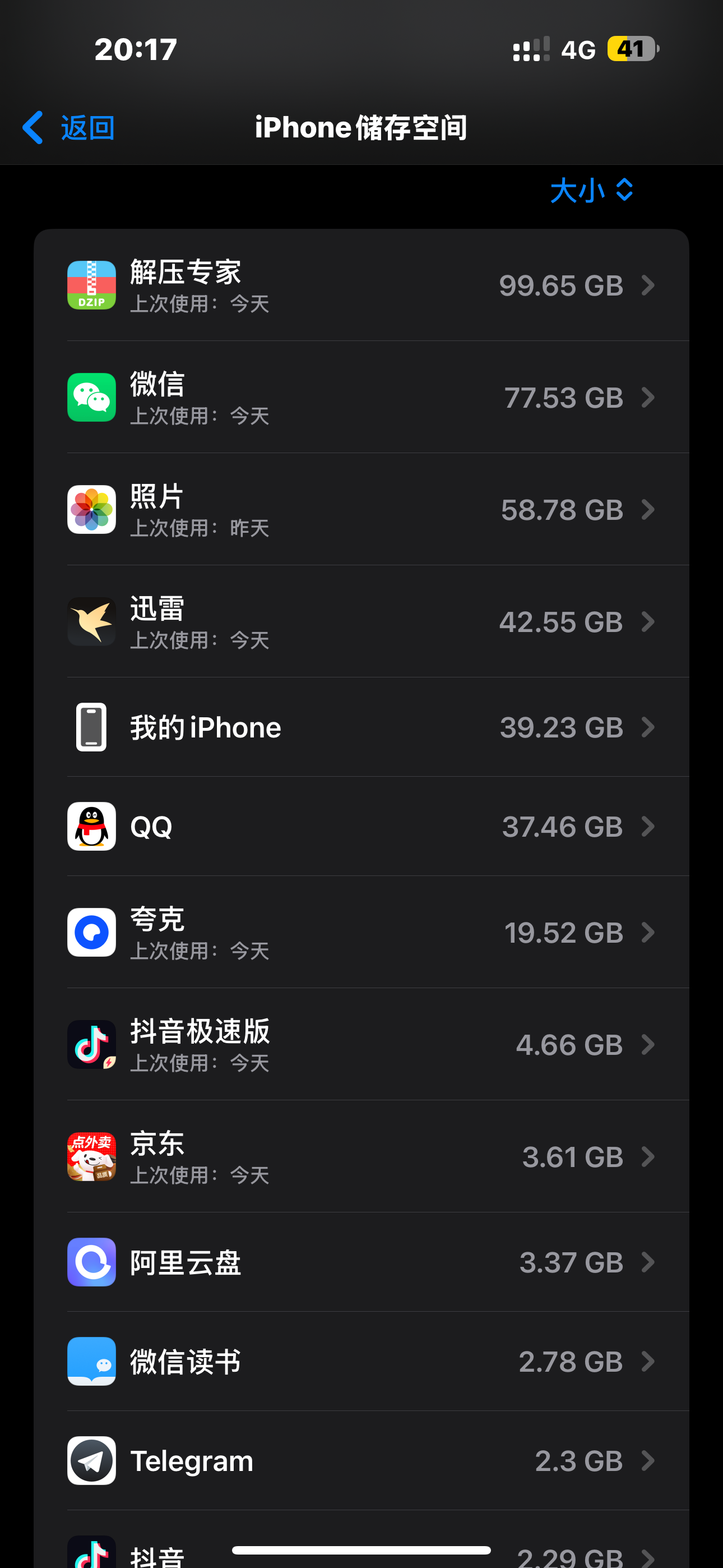Open 解压专家 storage details

point(361,285)
